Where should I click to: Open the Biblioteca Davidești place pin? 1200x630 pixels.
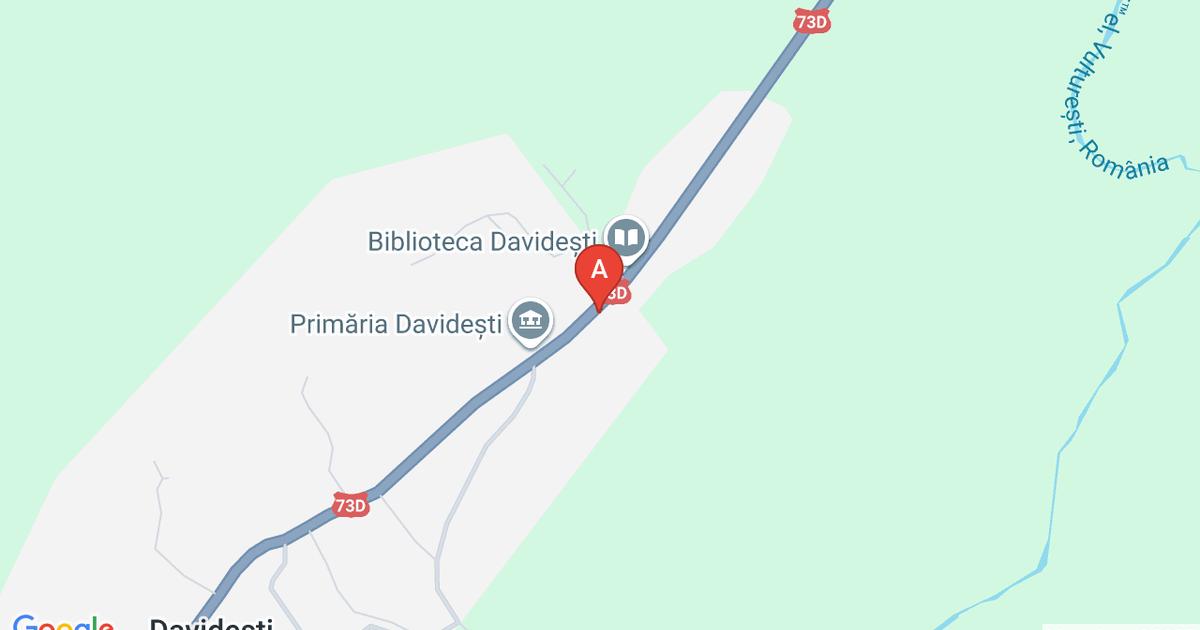click(x=627, y=238)
